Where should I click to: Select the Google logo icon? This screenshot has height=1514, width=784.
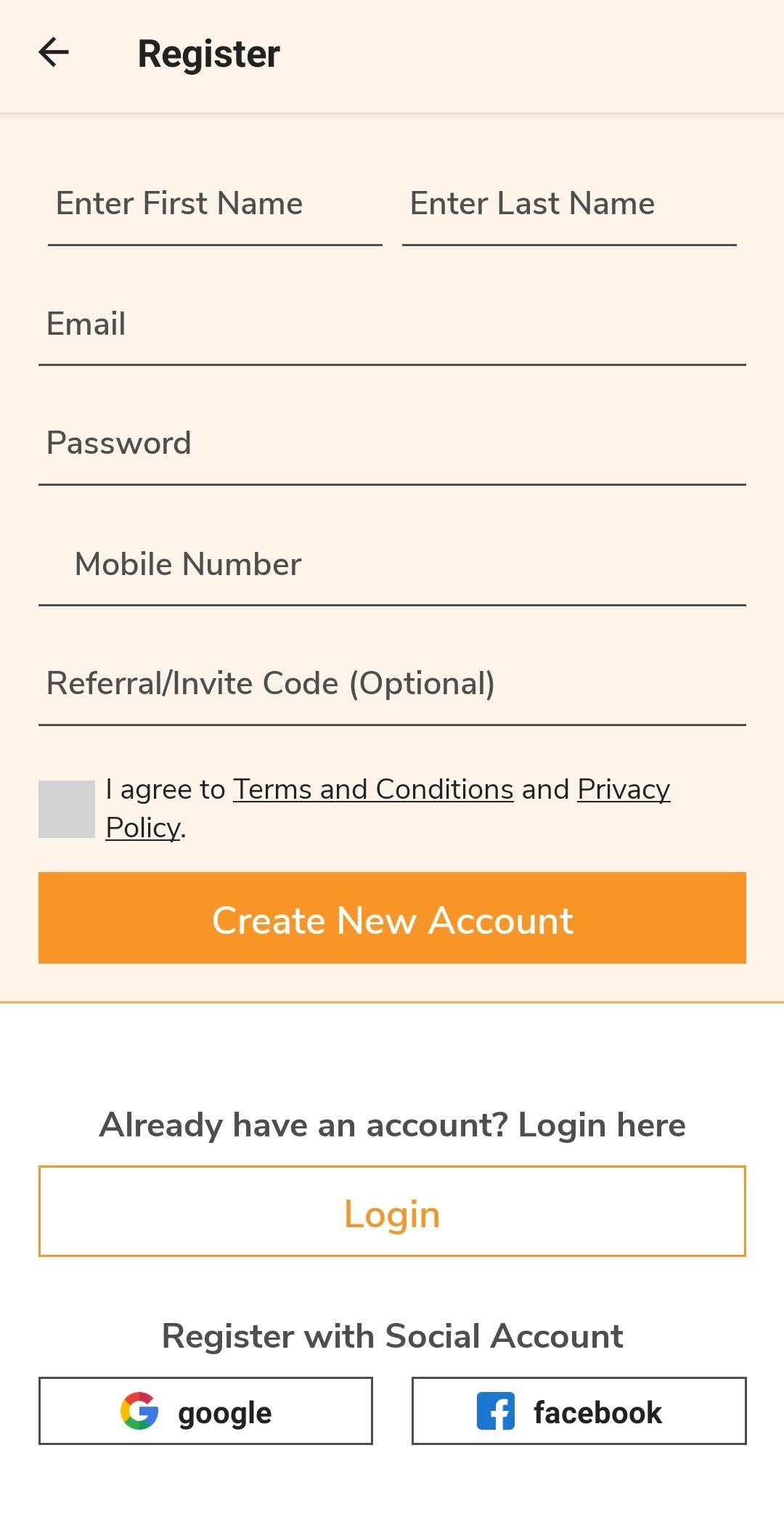[x=140, y=1411]
